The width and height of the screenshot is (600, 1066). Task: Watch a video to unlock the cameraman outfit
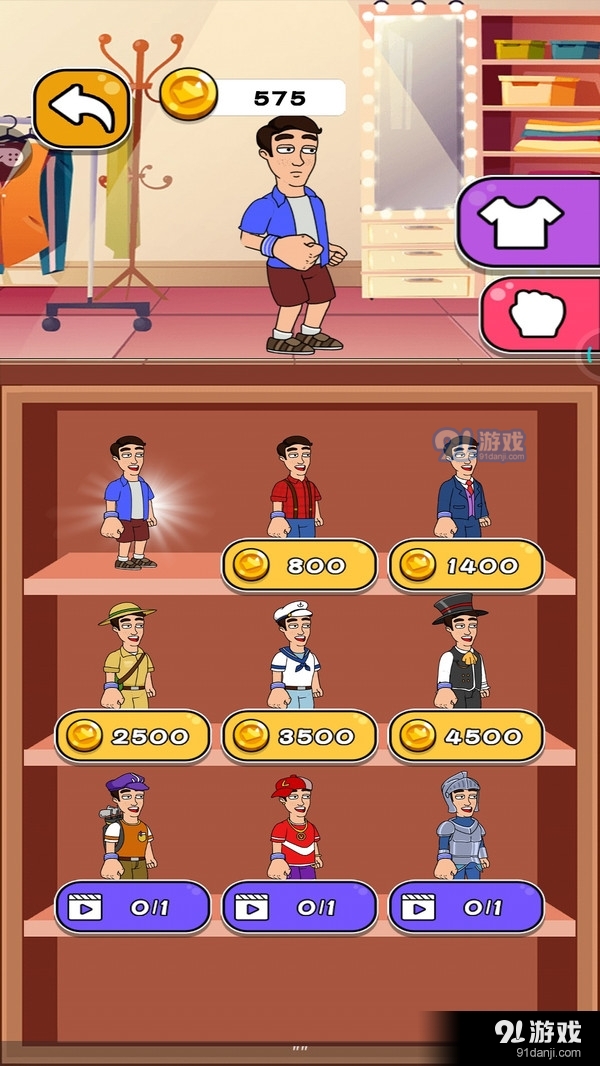click(x=132, y=908)
